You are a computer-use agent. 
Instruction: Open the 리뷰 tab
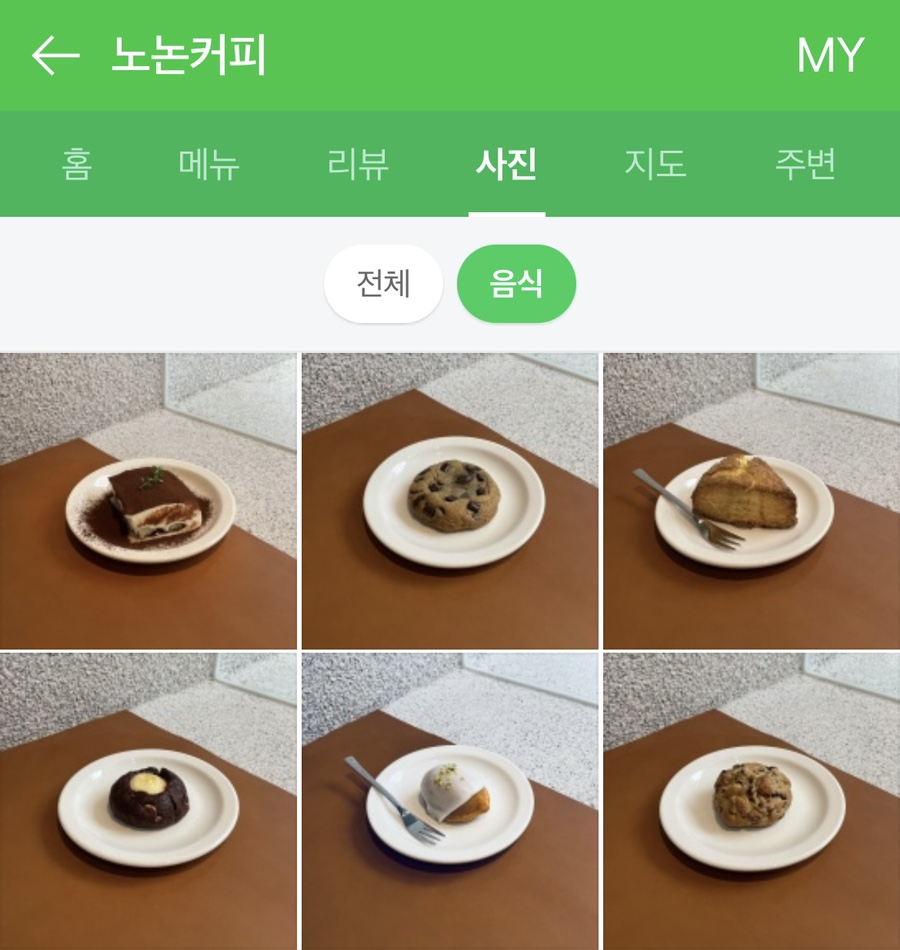(357, 163)
